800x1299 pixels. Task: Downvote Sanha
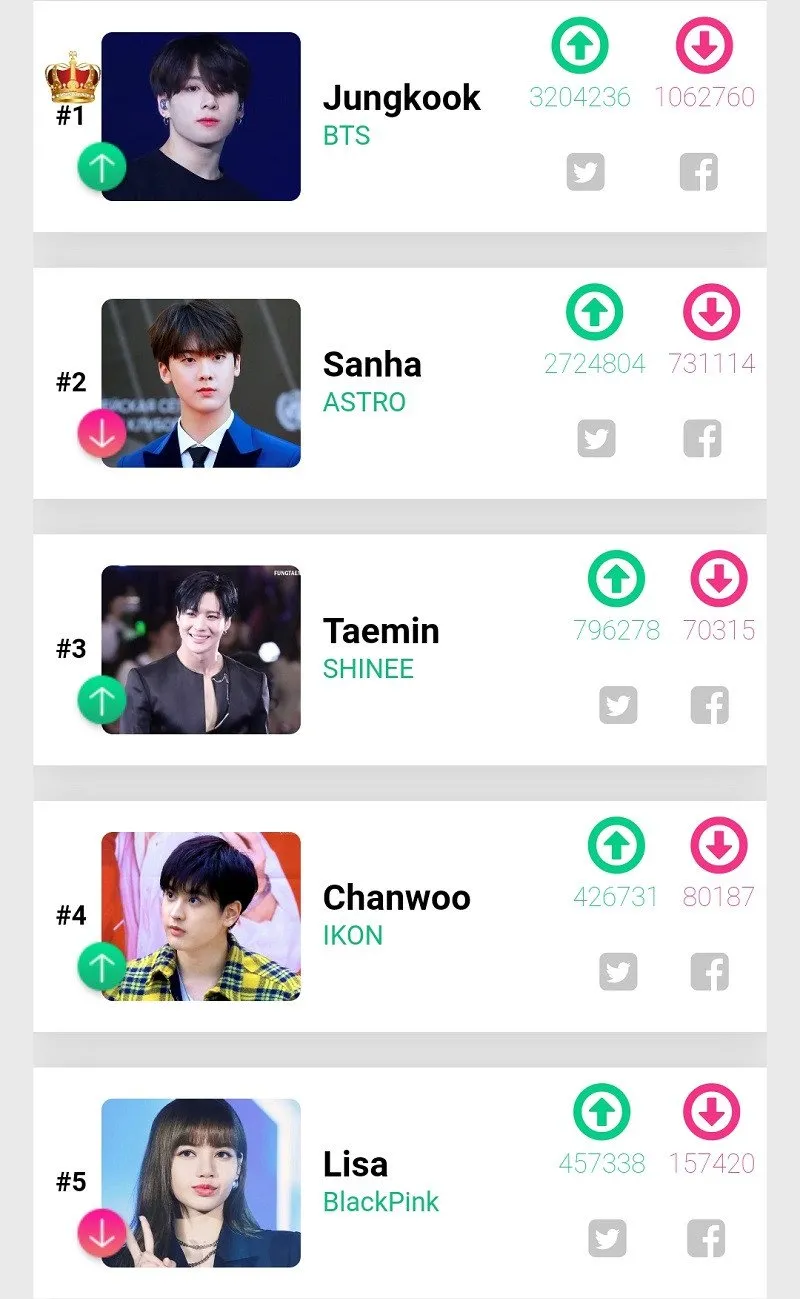pyautogui.click(x=711, y=311)
